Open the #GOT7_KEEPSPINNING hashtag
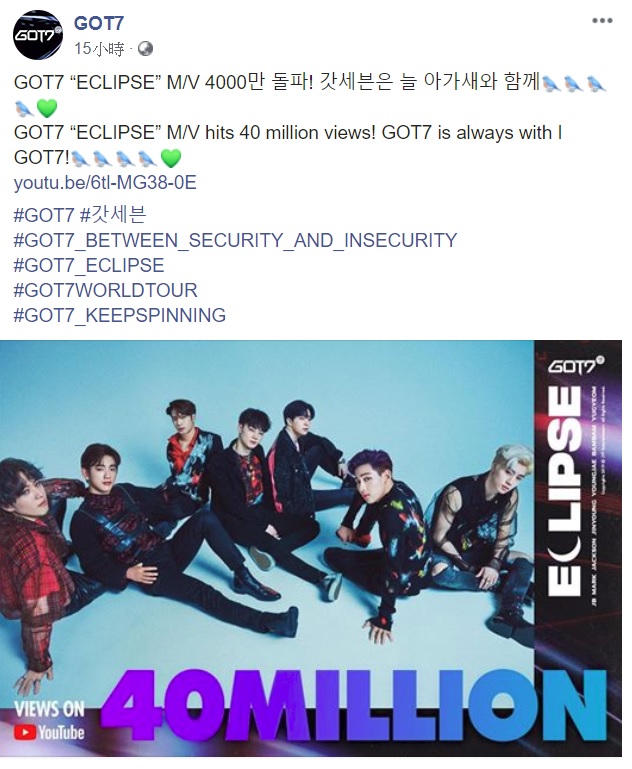The width and height of the screenshot is (632, 769). [120, 316]
